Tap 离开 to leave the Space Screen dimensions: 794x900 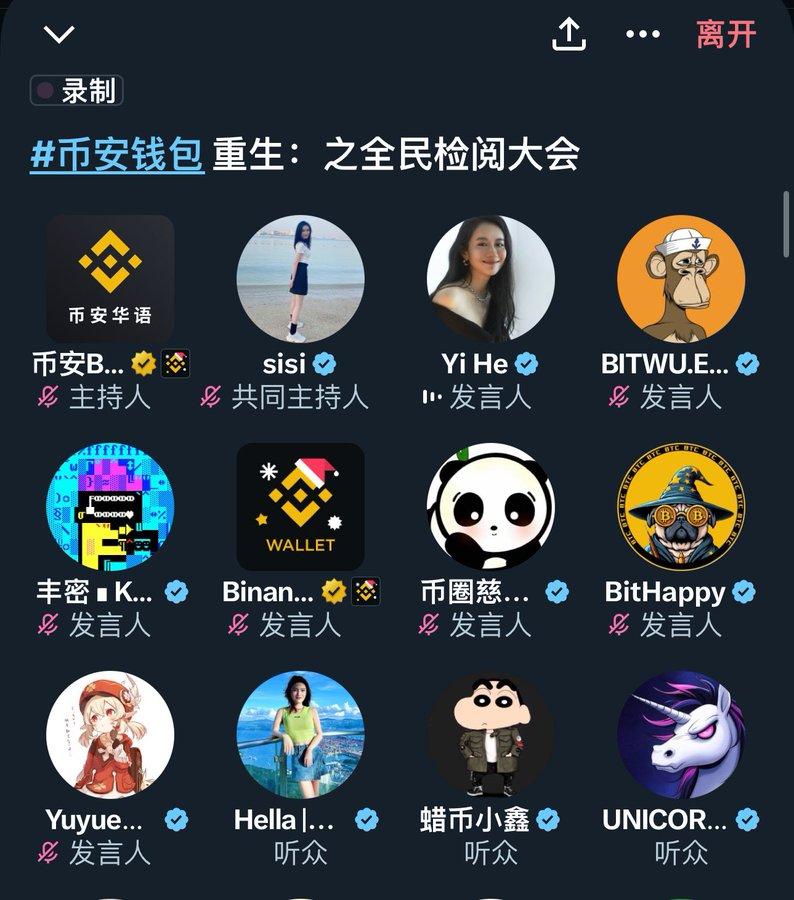pyautogui.click(x=726, y=34)
